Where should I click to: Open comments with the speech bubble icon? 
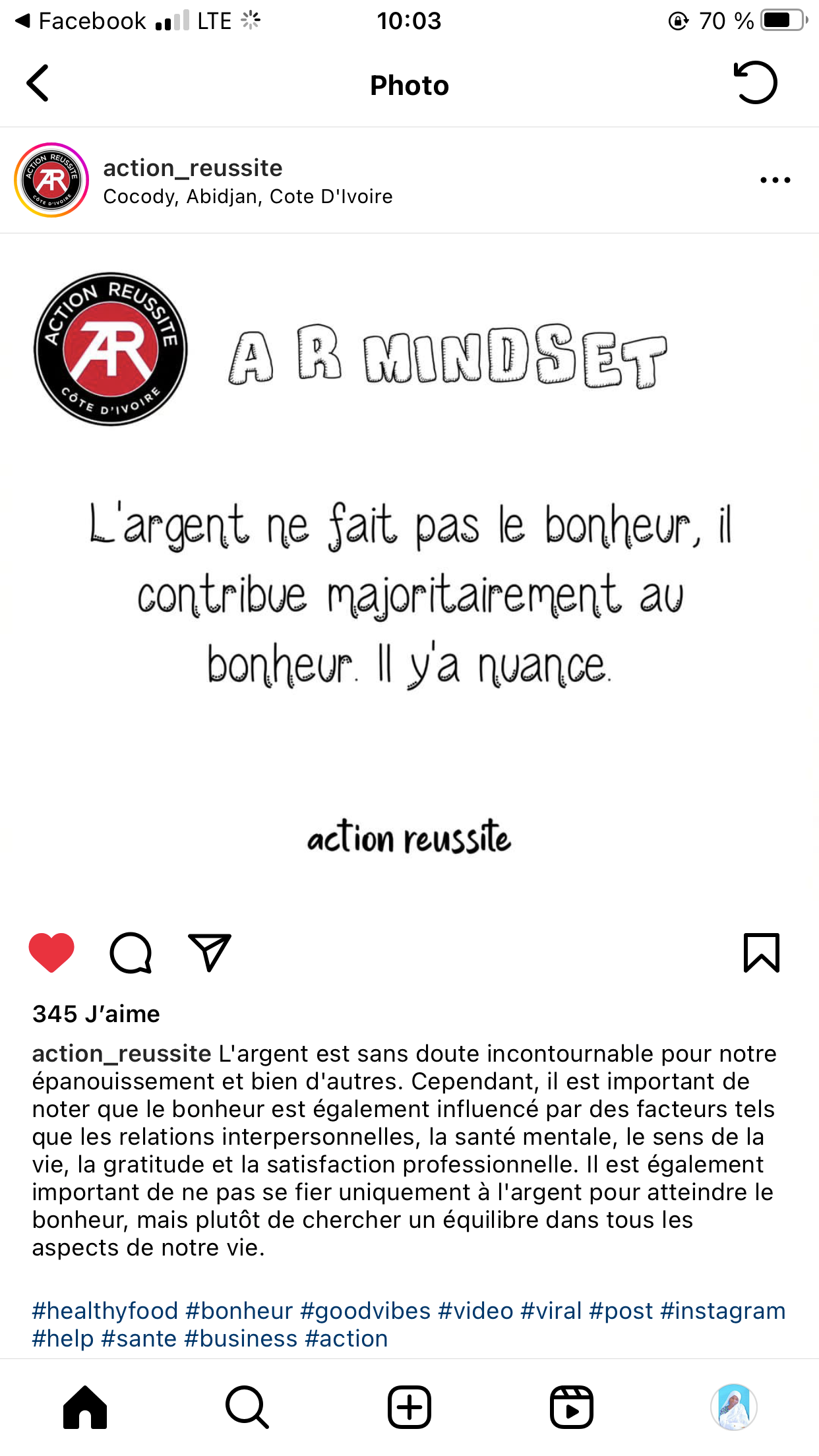pyautogui.click(x=131, y=952)
